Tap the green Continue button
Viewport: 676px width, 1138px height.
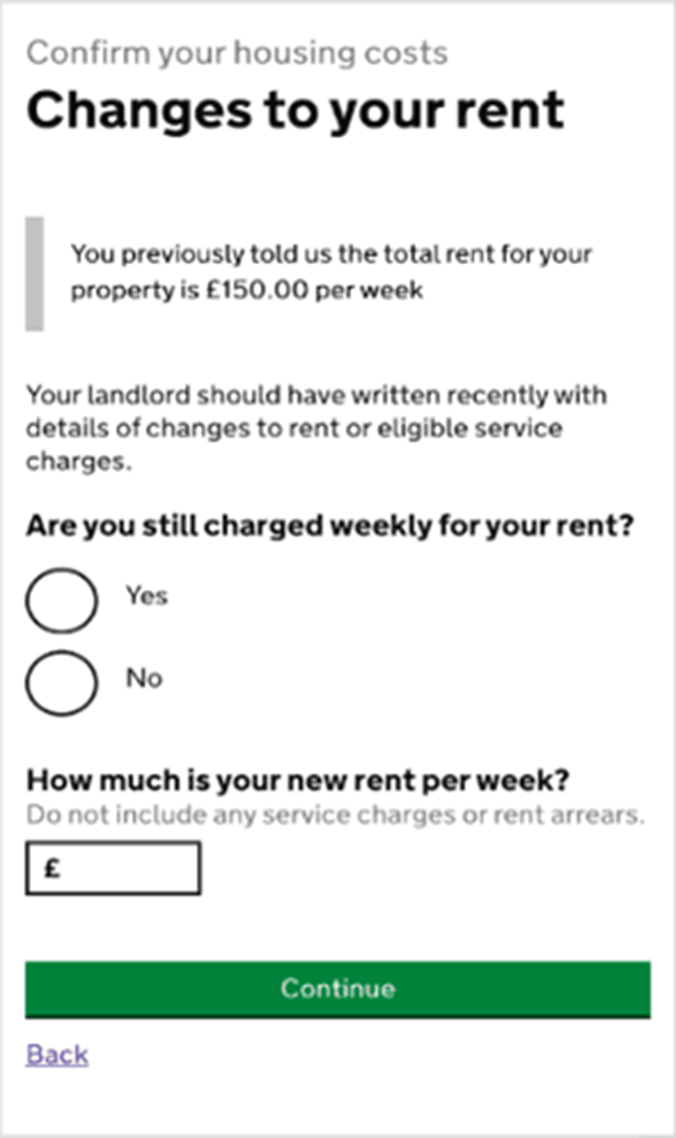tap(338, 989)
